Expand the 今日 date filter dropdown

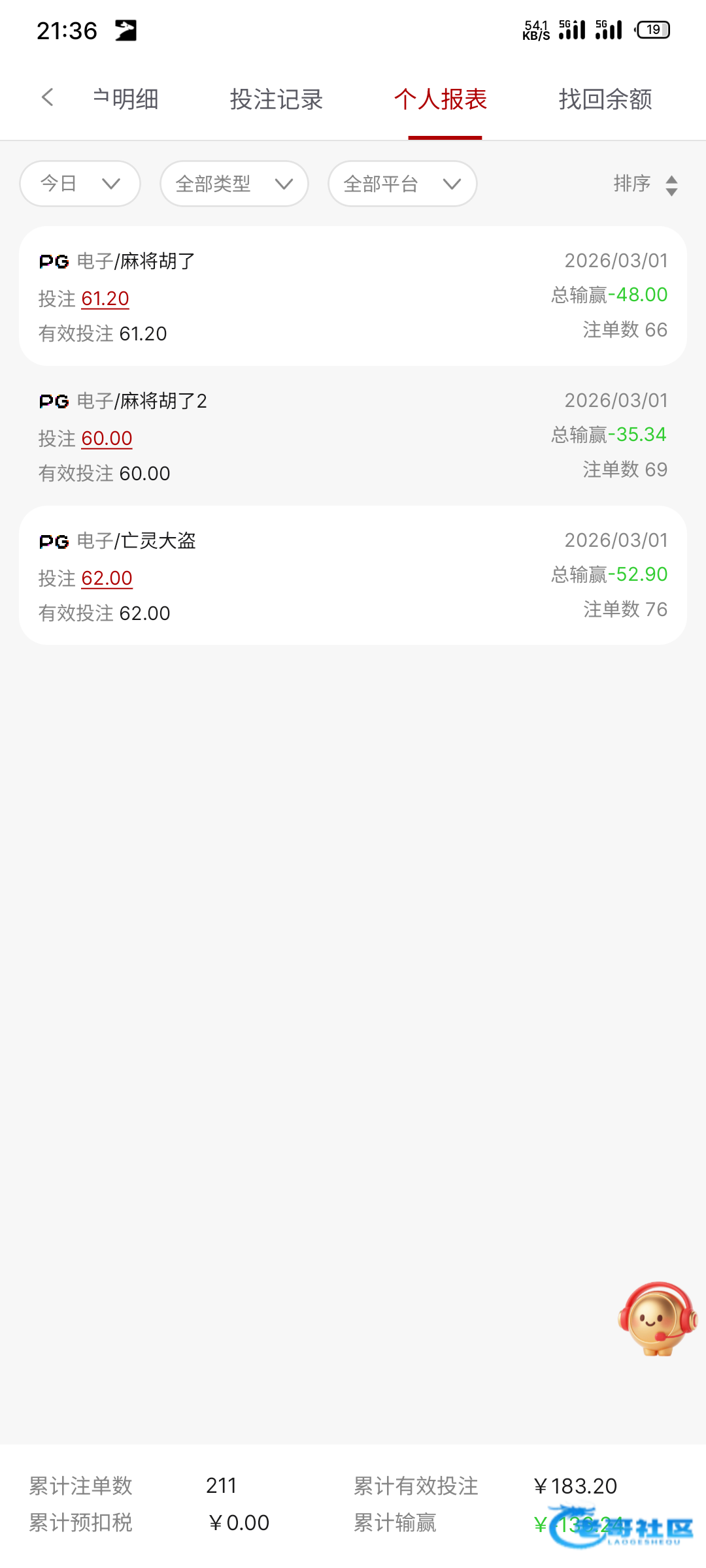click(80, 184)
